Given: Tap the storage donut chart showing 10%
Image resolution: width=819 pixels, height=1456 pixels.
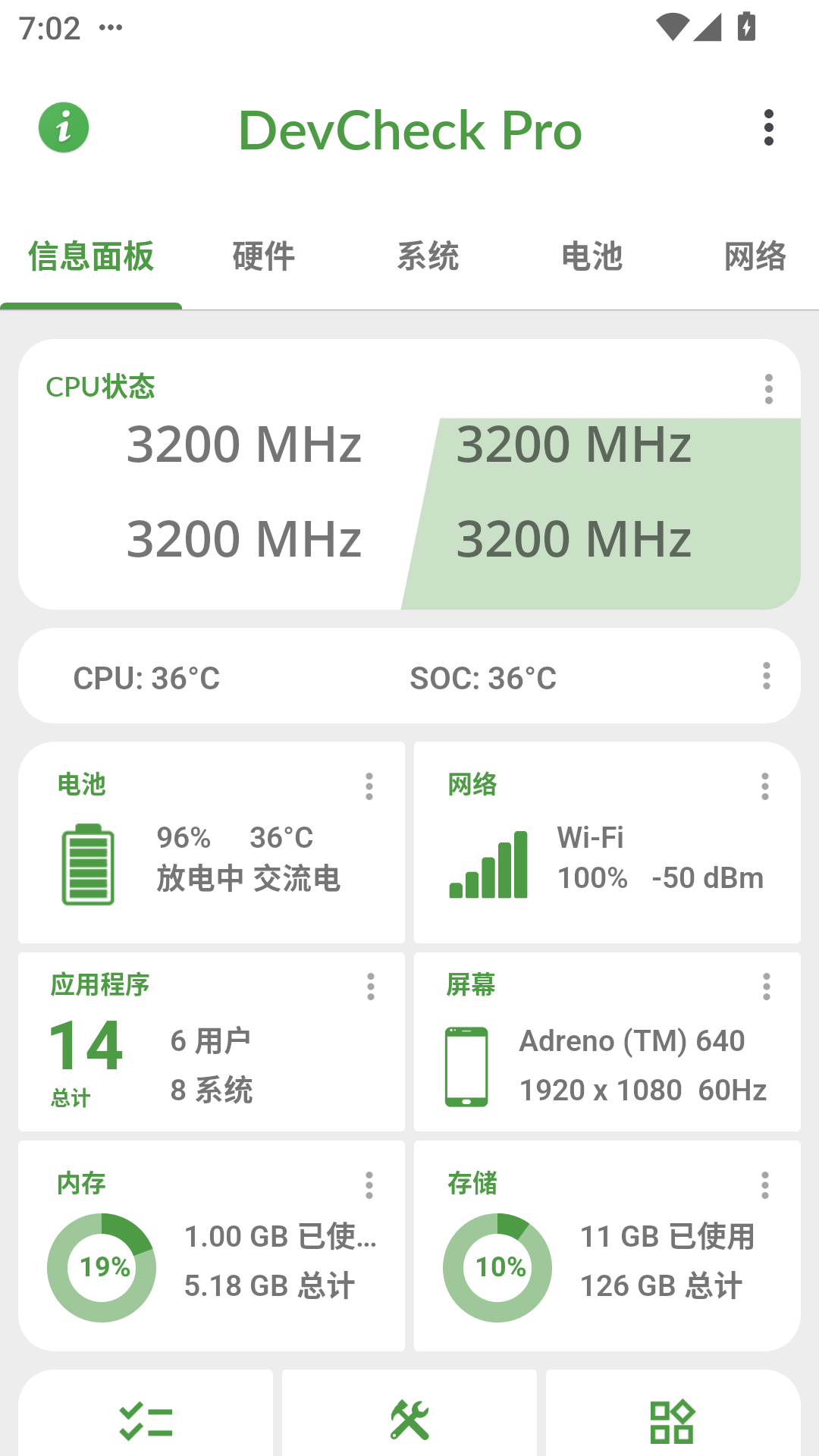Looking at the screenshot, I should [x=497, y=1268].
